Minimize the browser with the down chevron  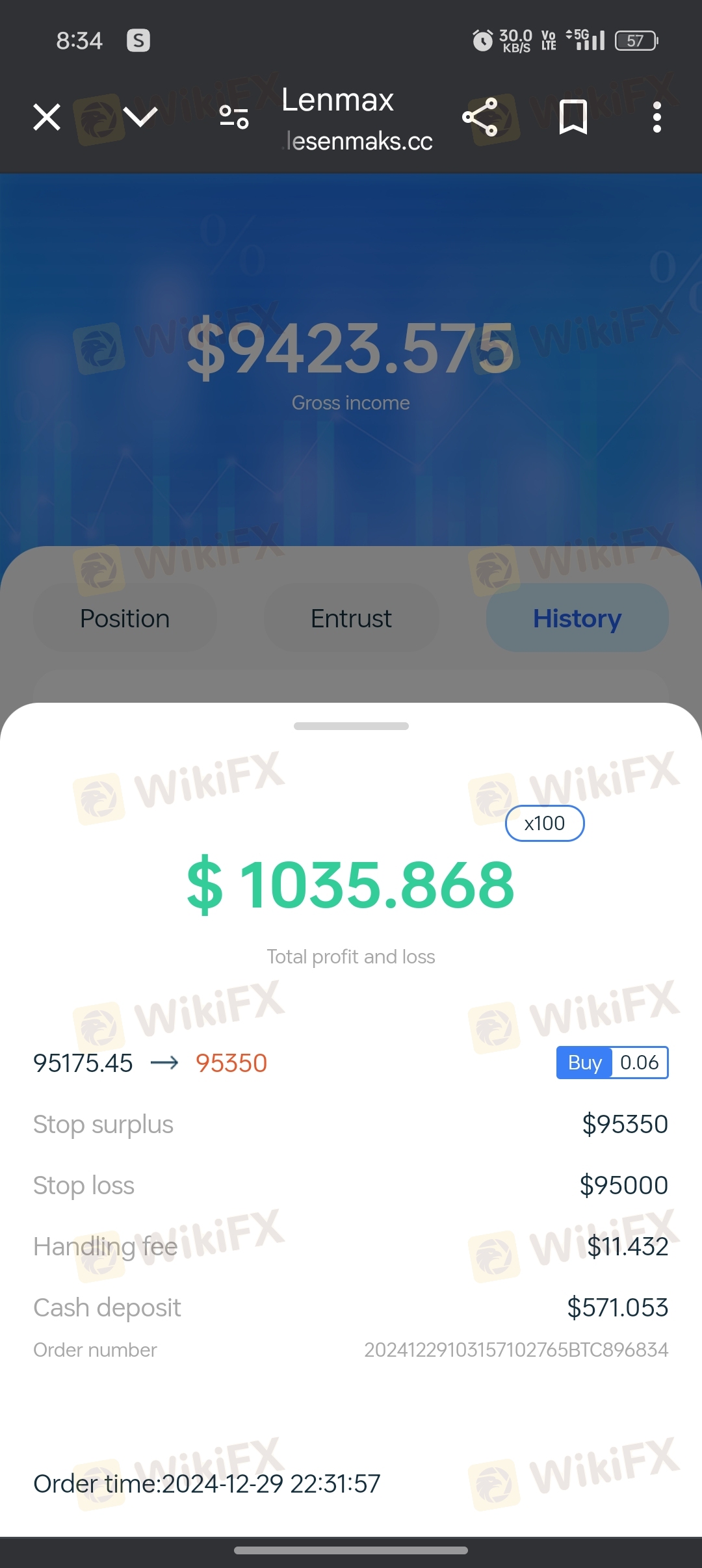(x=140, y=118)
